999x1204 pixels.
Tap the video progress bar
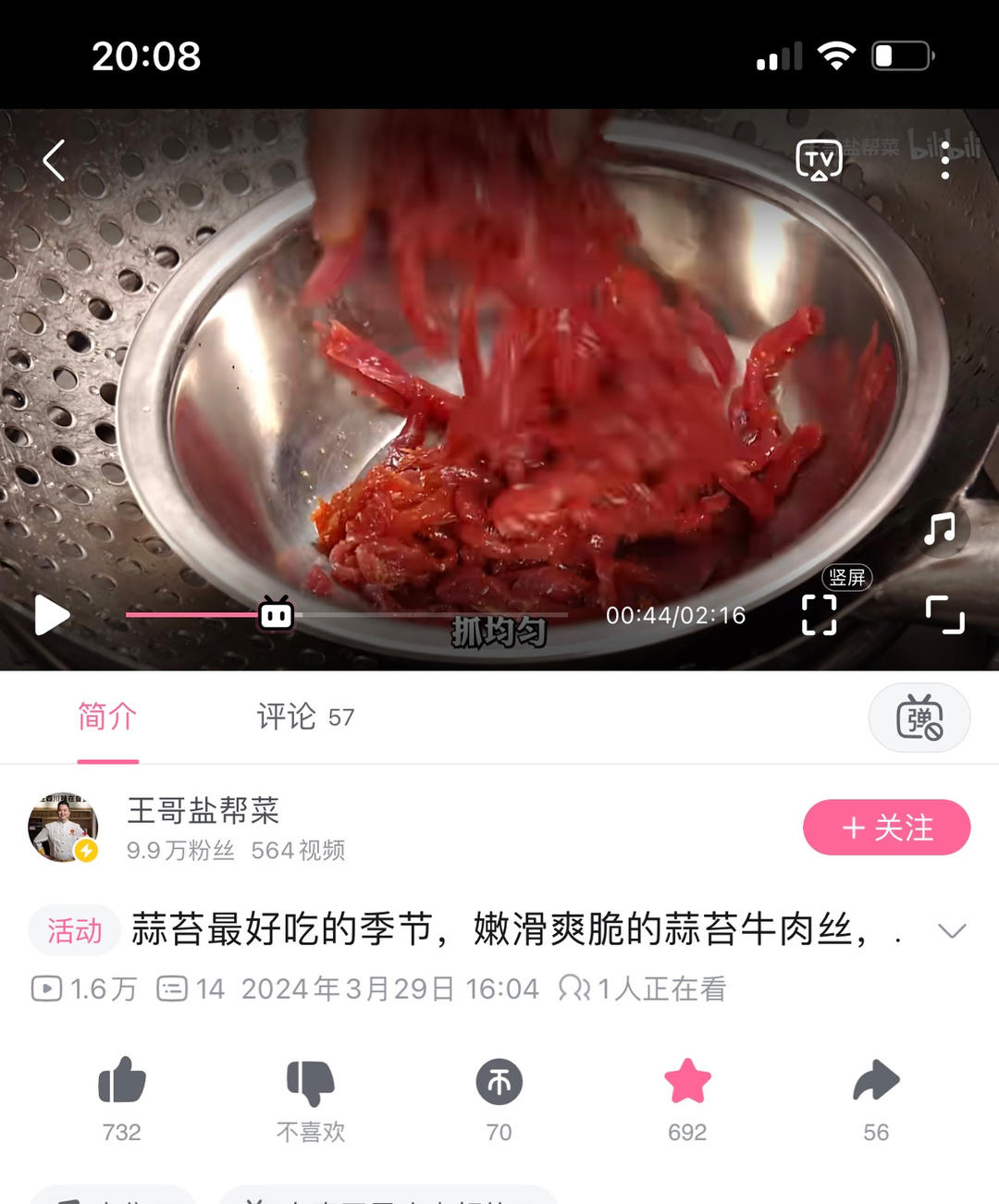[x=416, y=614]
